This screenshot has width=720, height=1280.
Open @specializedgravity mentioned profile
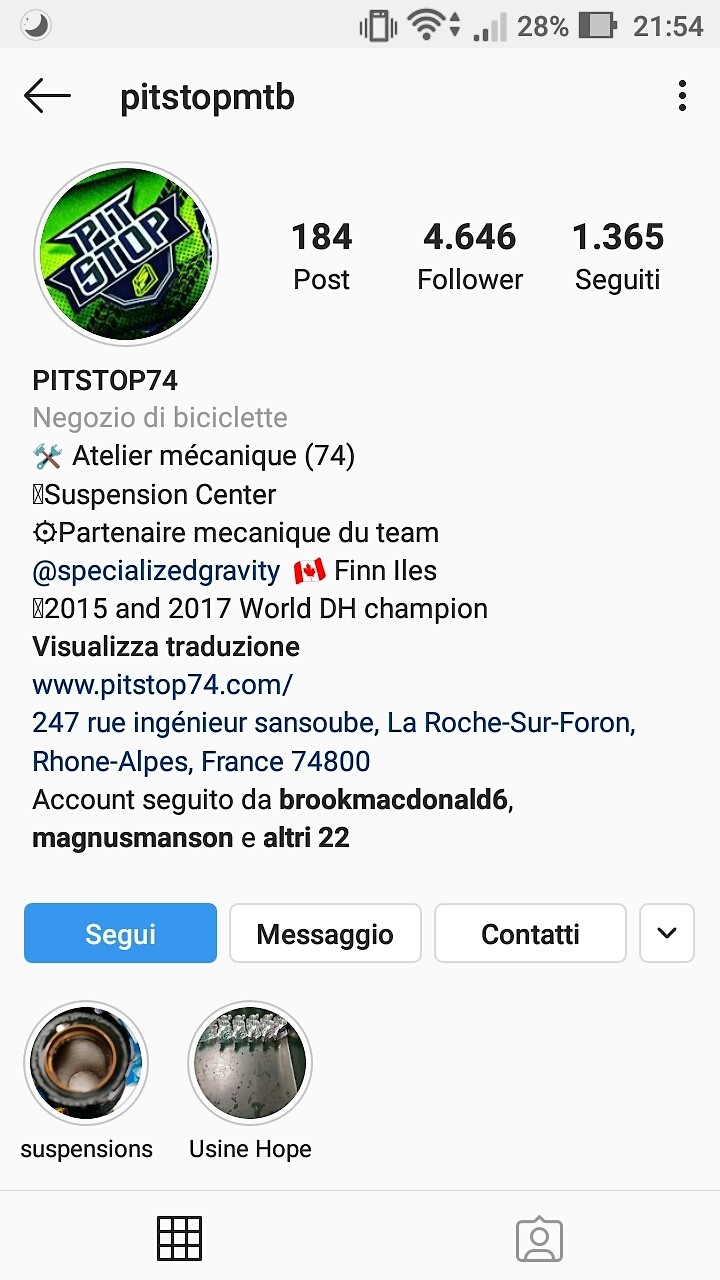[x=156, y=571]
